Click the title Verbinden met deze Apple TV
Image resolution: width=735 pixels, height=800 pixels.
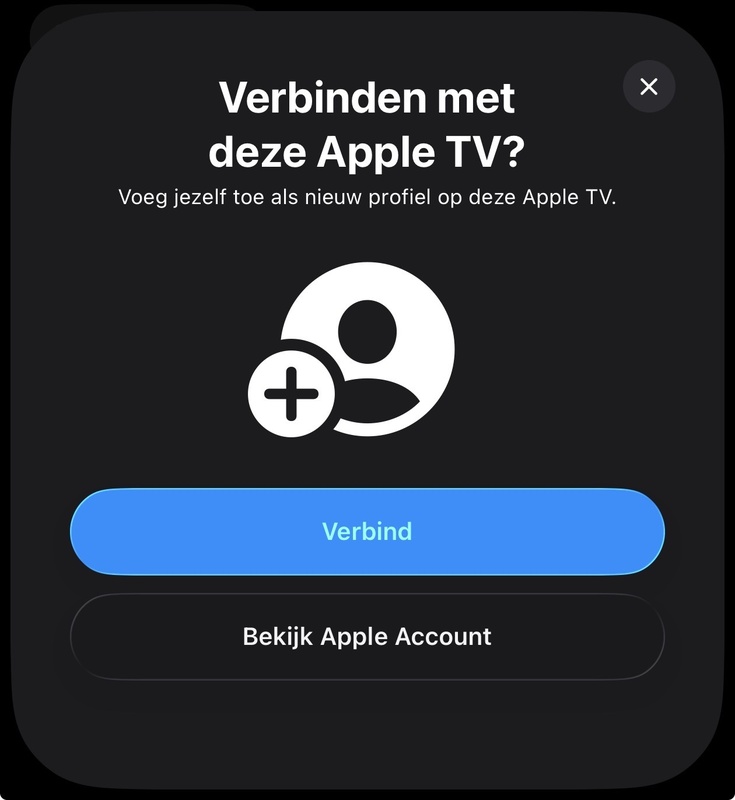tap(367, 120)
